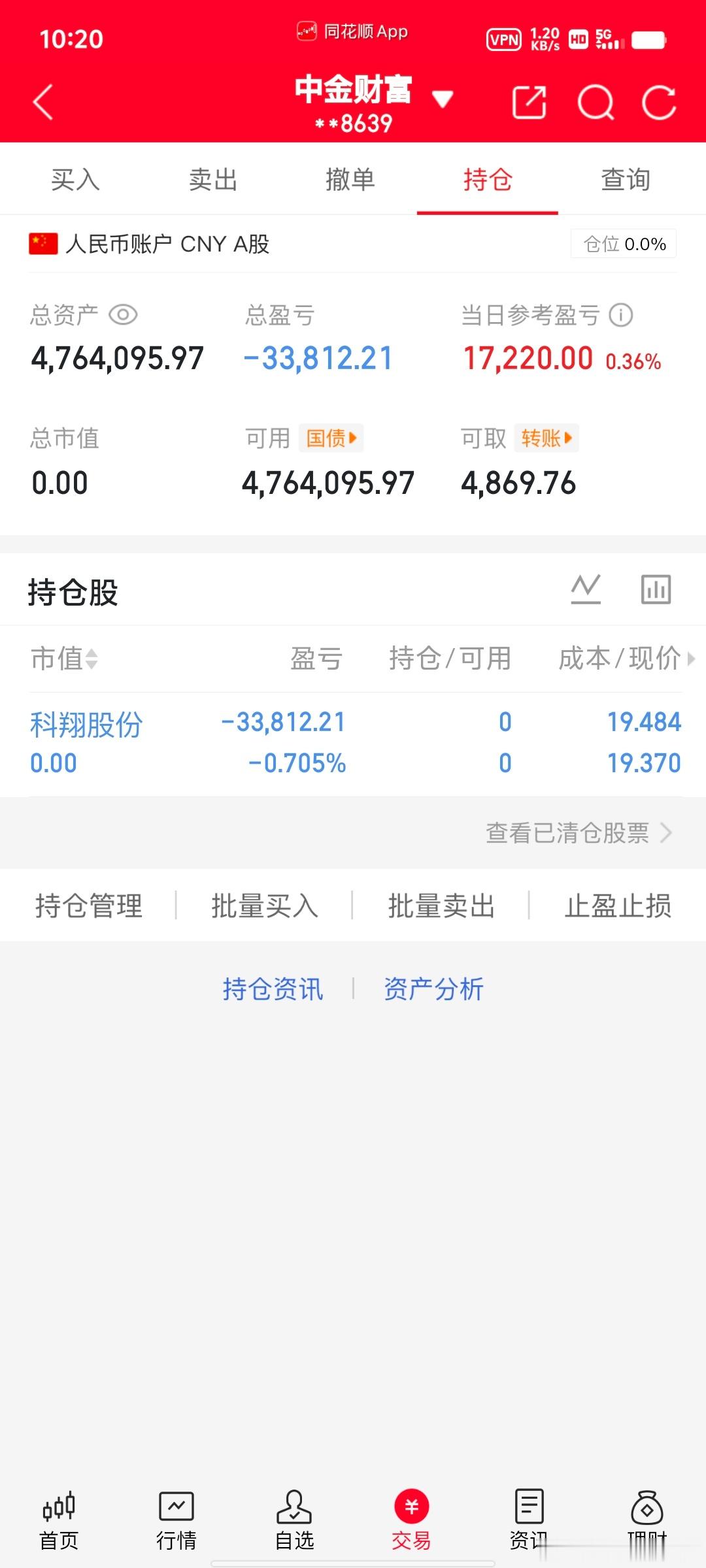Screen dimensions: 706x1568
Task: Open 止盈止损 stop-profit settings
Action: click(x=618, y=906)
